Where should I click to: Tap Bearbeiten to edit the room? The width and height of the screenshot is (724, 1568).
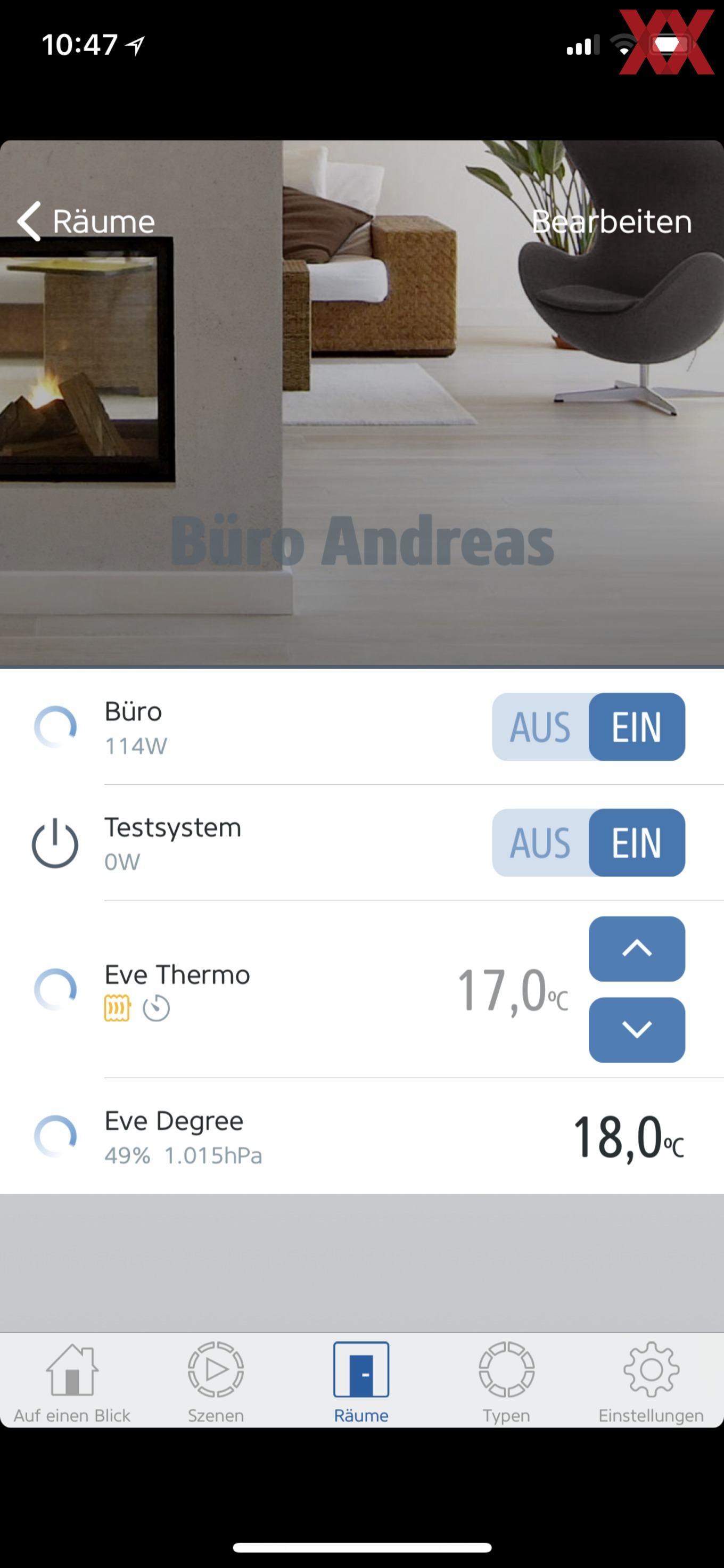(x=612, y=221)
